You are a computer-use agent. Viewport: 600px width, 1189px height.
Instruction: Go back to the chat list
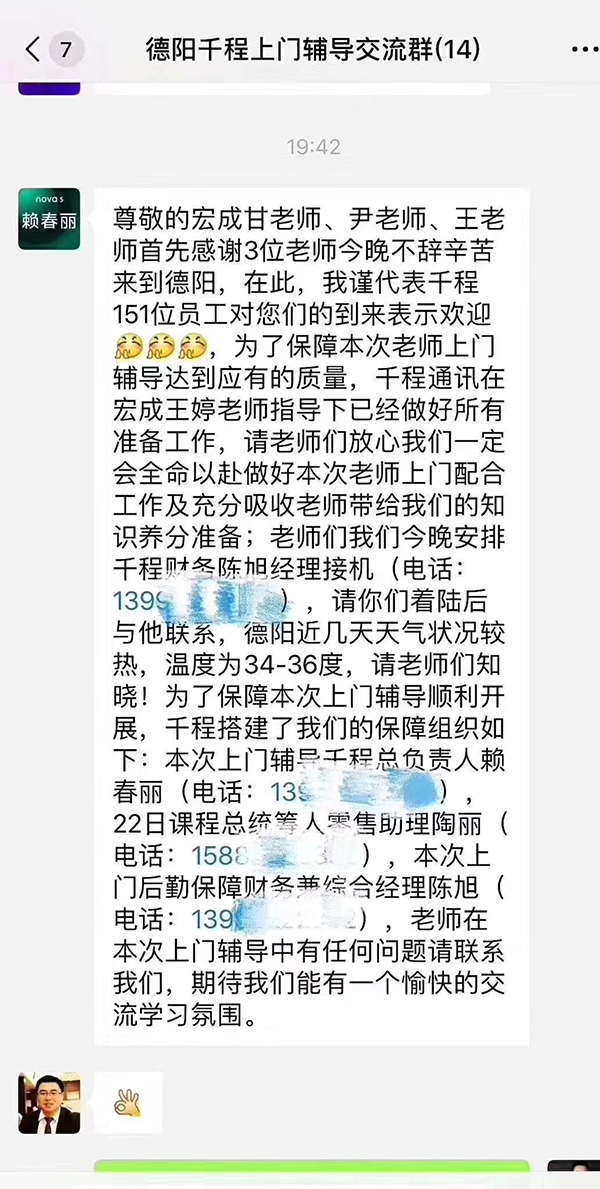(x=34, y=48)
